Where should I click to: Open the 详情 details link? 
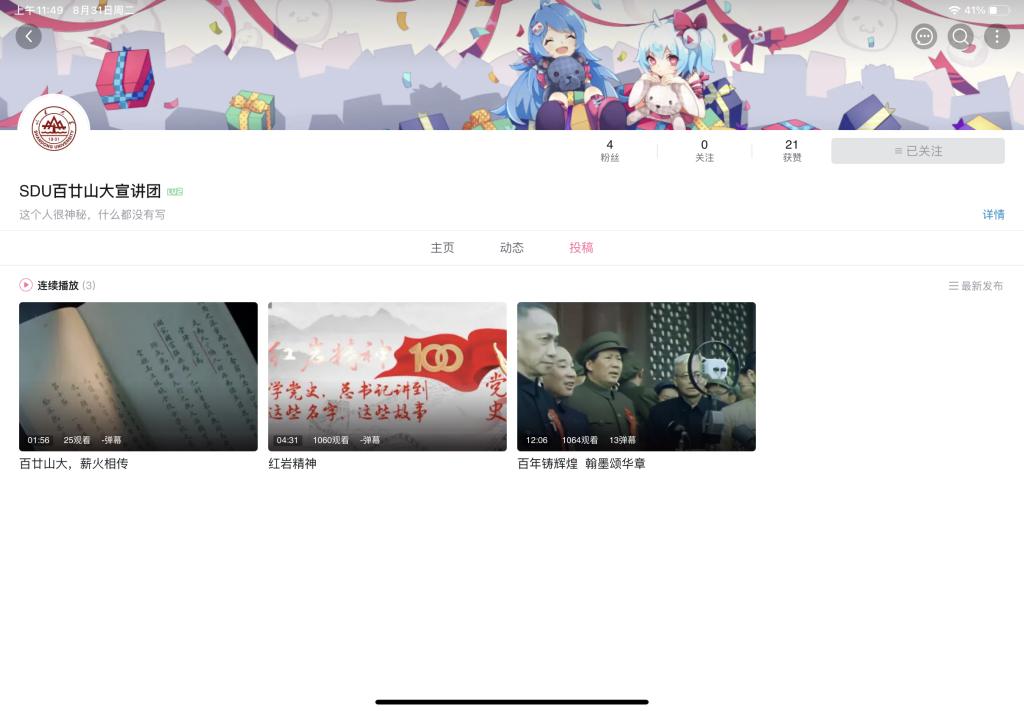(x=993, y=214)
